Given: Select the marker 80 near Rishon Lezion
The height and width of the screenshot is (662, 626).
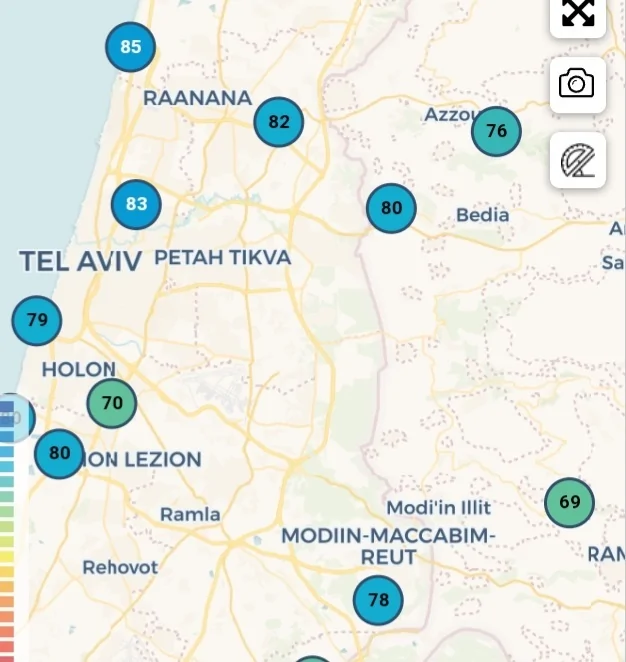Looking at the screenshot, I should (x=60, y=452).
